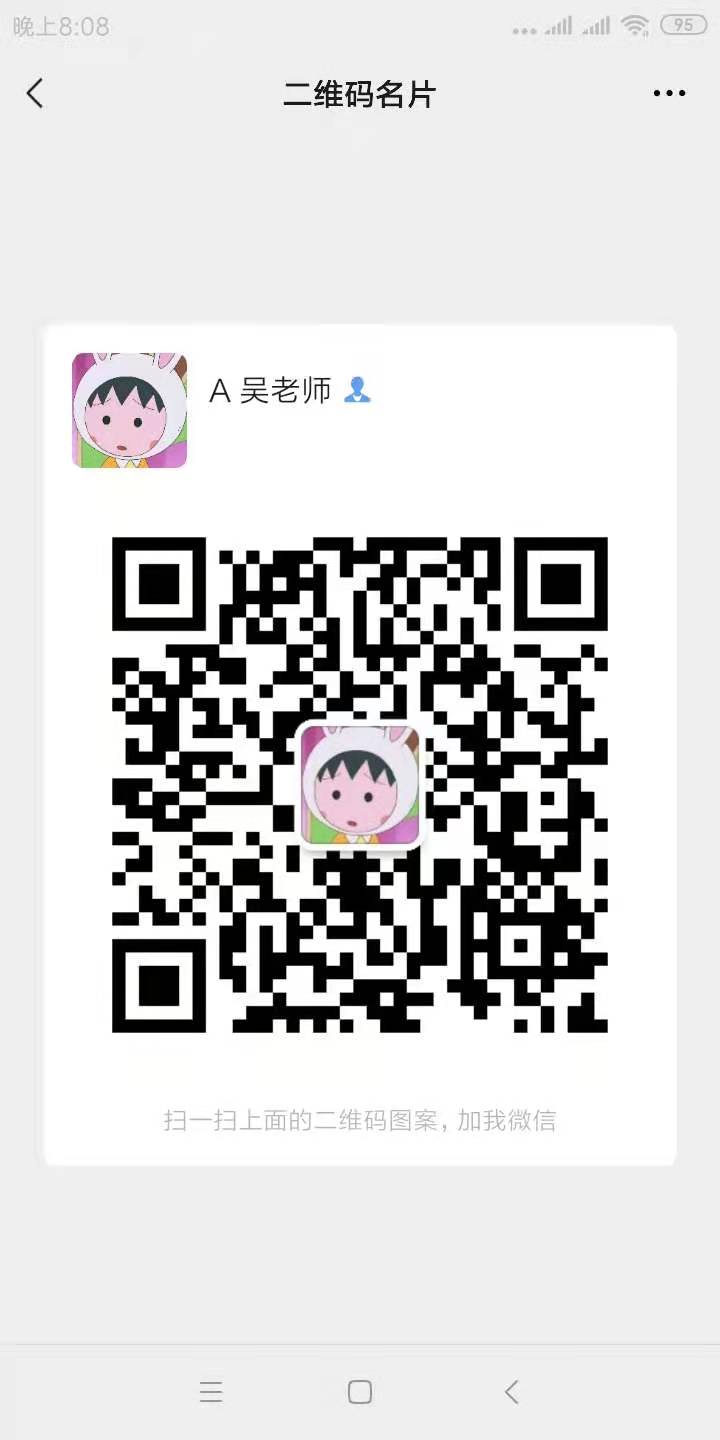The image size is (720, 1440).
Task: Open recent apps from navigation bar
Action: 211,1391
